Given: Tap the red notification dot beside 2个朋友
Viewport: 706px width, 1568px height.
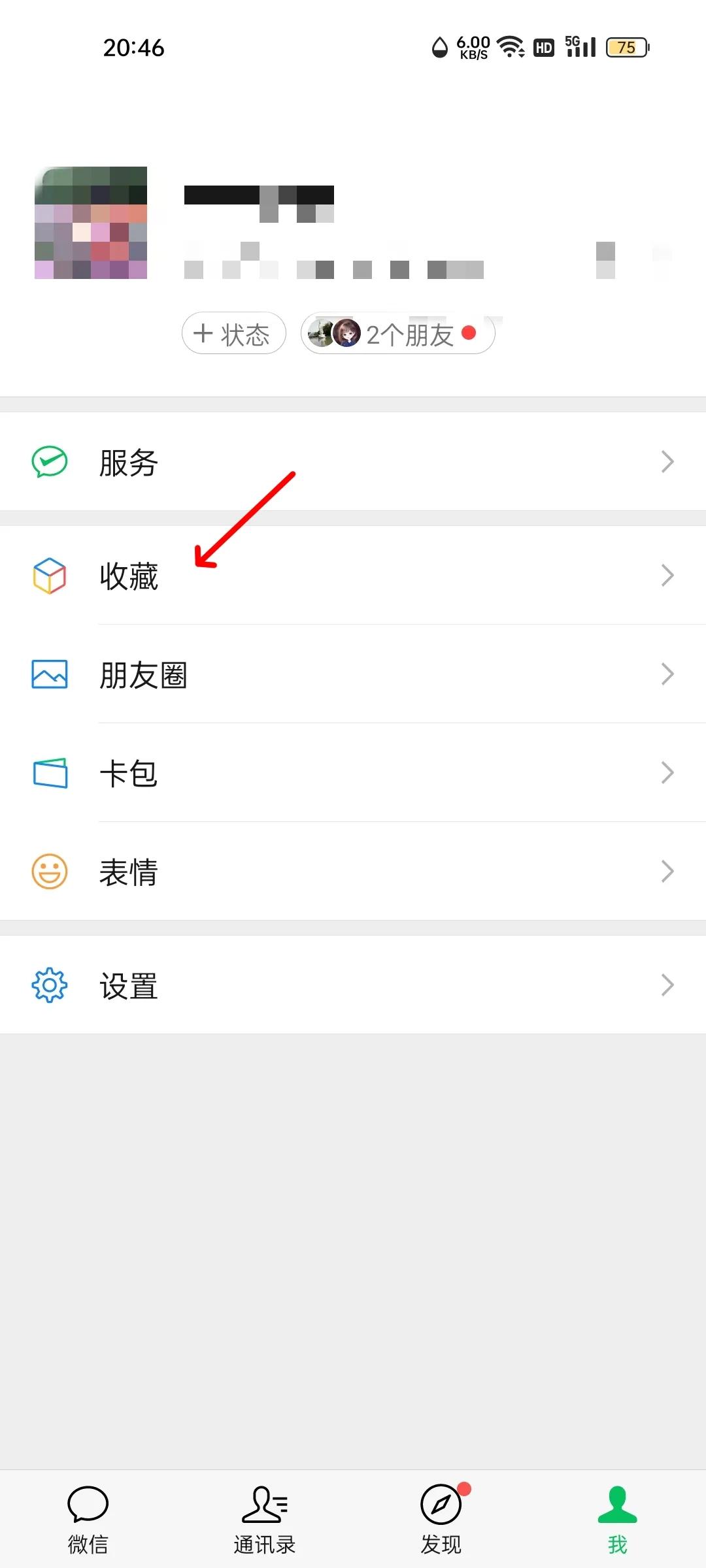Looking at the screenshot, I should [x=468, y=332].
